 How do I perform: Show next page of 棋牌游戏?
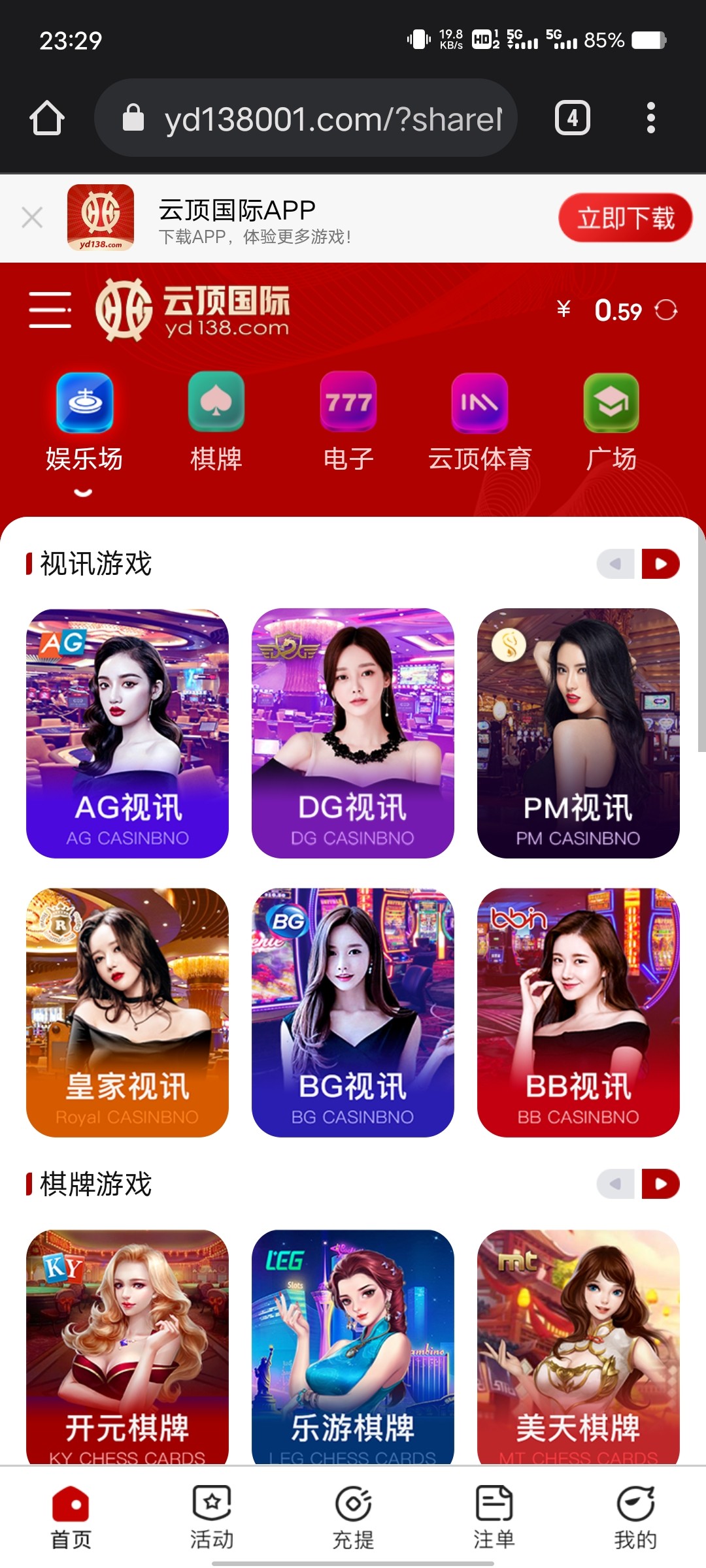click(660, 1184)
